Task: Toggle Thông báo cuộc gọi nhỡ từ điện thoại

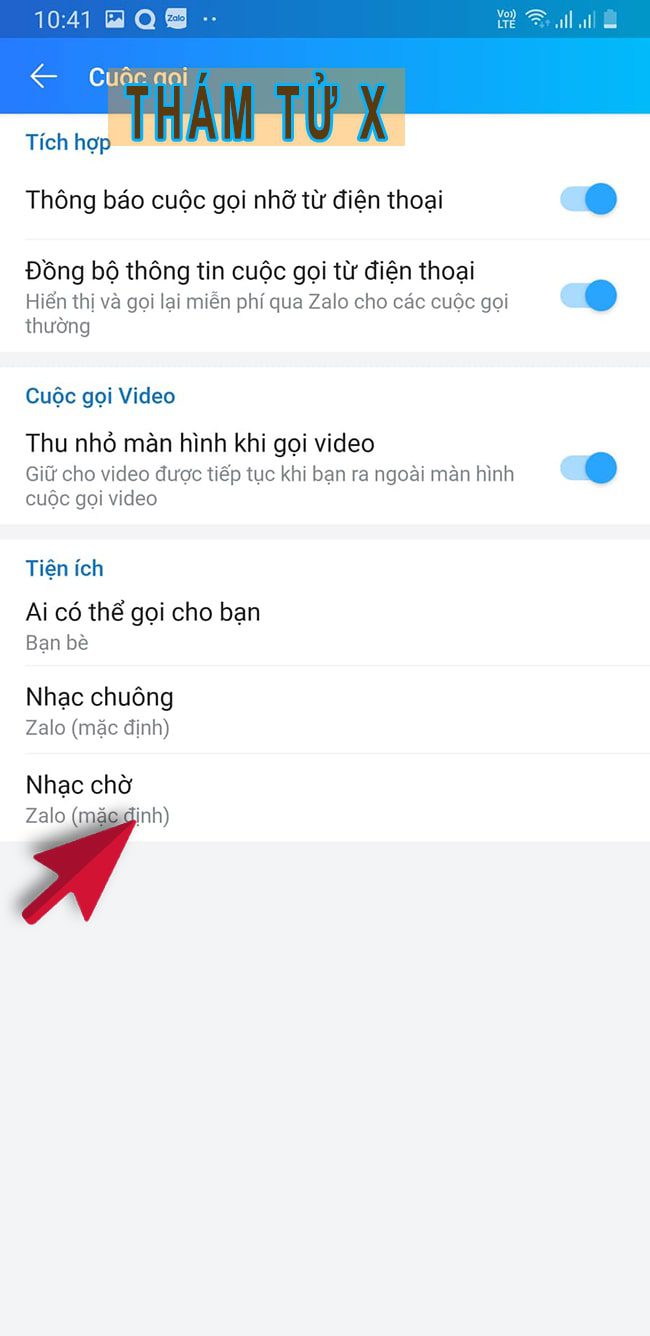Action: pos(588,199)
